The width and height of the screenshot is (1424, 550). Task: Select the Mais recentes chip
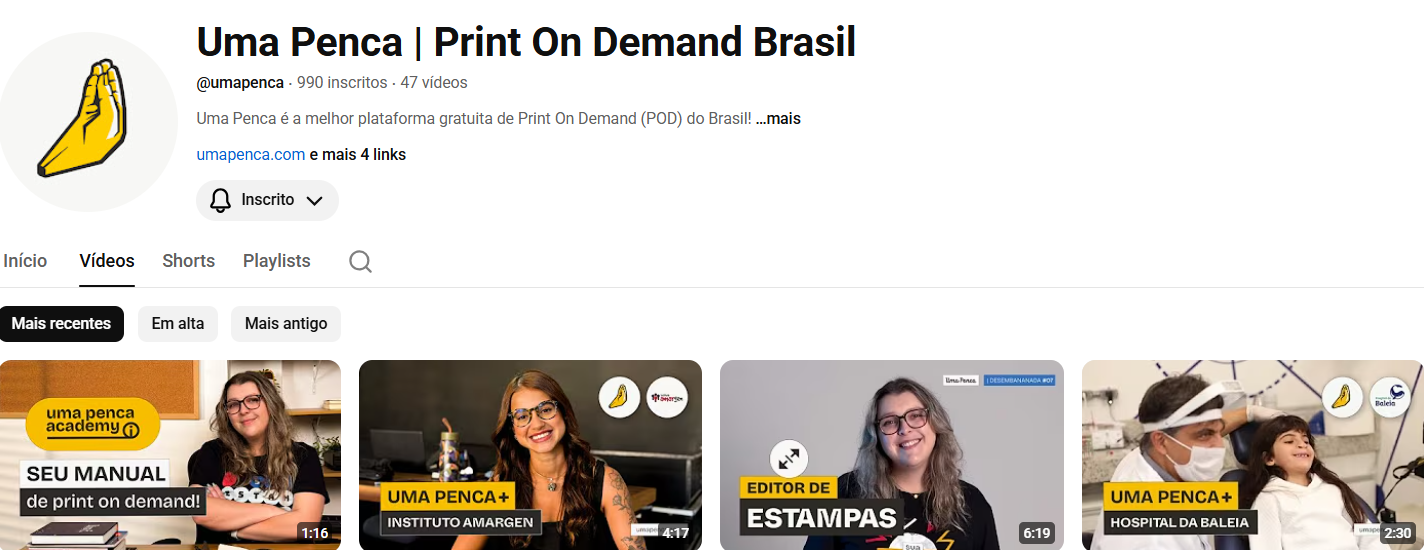[x=61, y=324]
